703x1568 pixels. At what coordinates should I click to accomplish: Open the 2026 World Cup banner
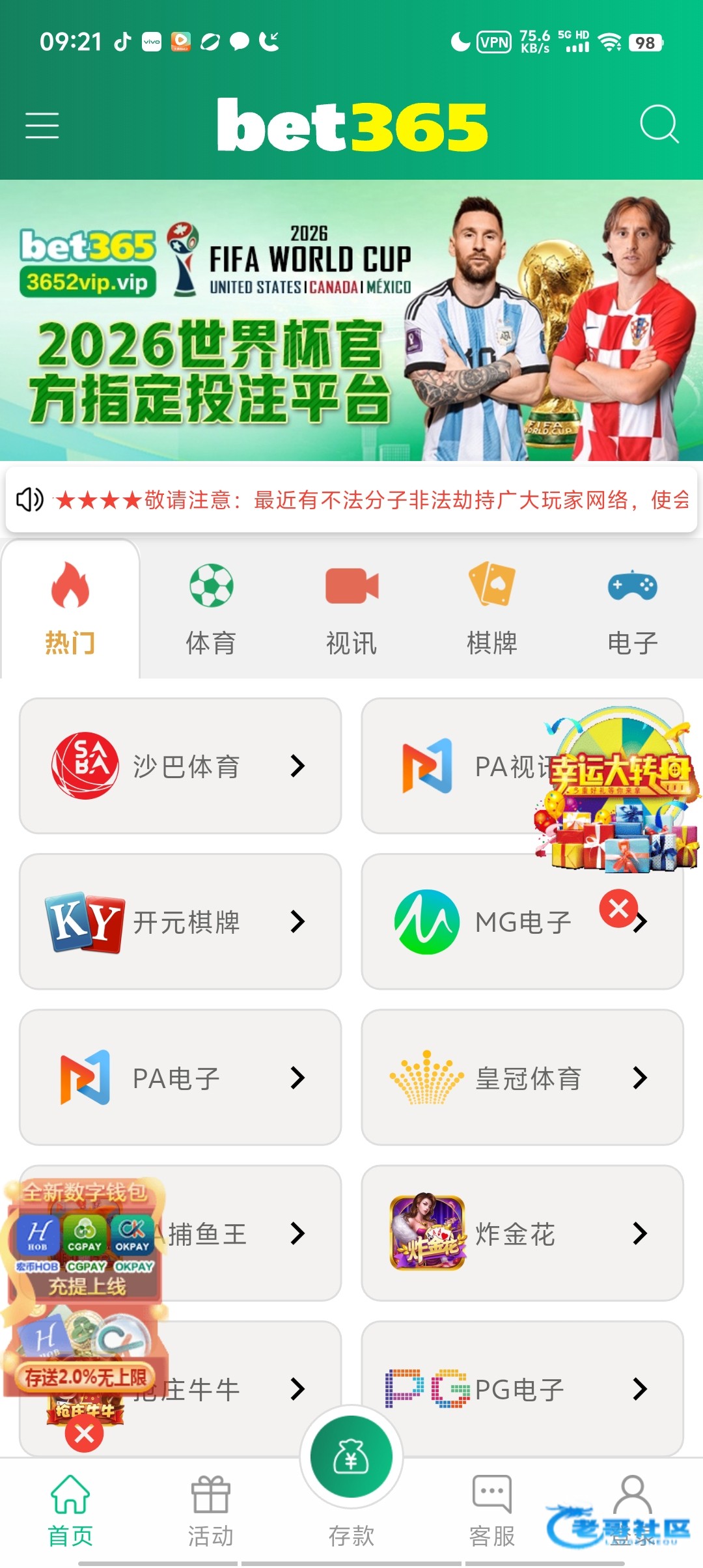(x=351, y=320)
